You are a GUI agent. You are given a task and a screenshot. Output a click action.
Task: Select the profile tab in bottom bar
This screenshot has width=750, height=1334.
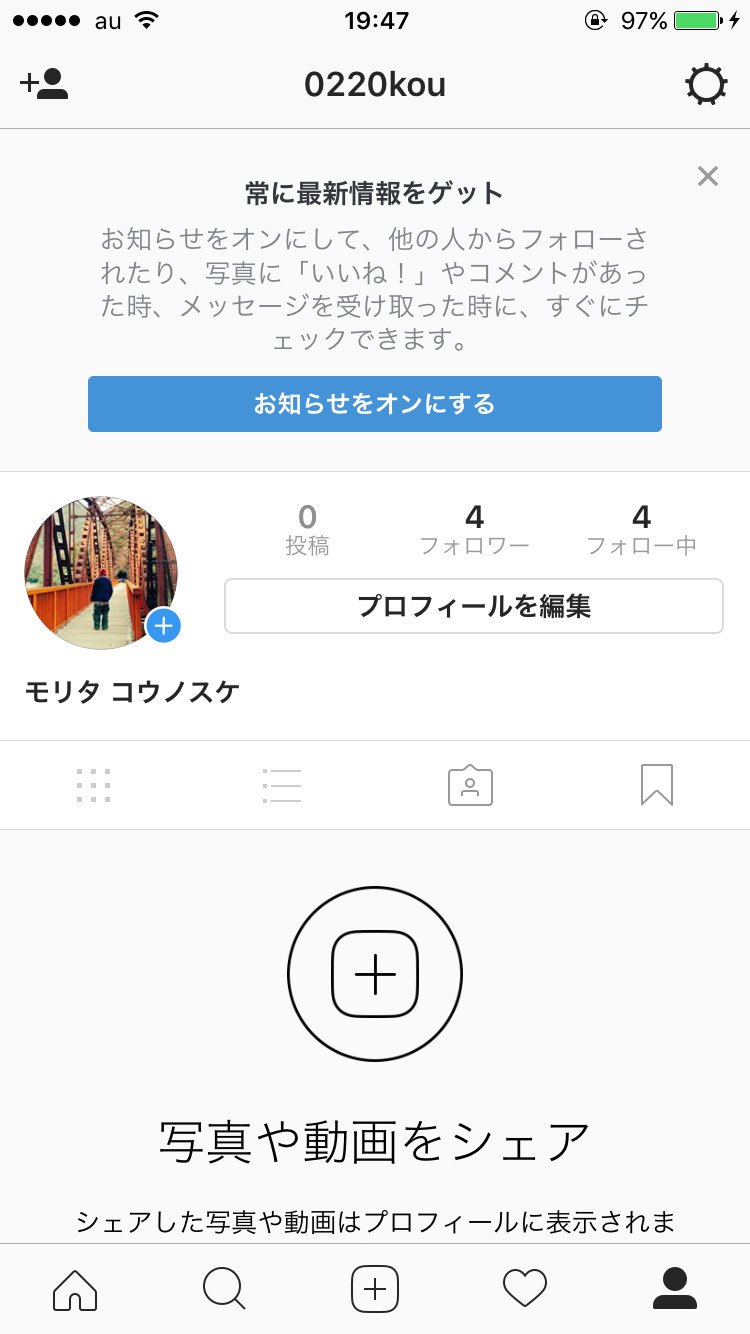[675, 1289]
